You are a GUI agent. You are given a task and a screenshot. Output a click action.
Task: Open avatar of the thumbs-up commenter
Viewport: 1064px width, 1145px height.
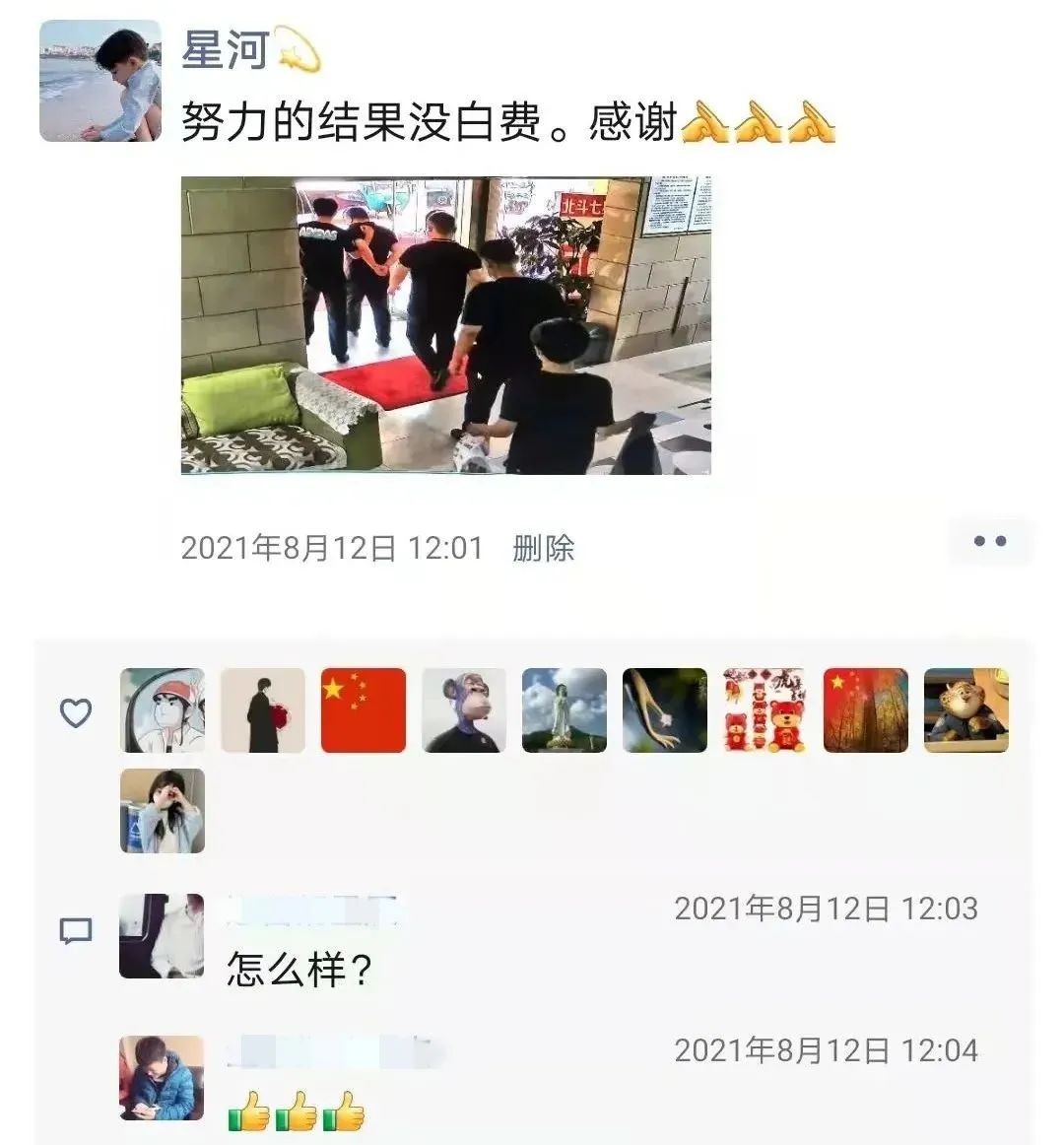[x=162, y=1078]
